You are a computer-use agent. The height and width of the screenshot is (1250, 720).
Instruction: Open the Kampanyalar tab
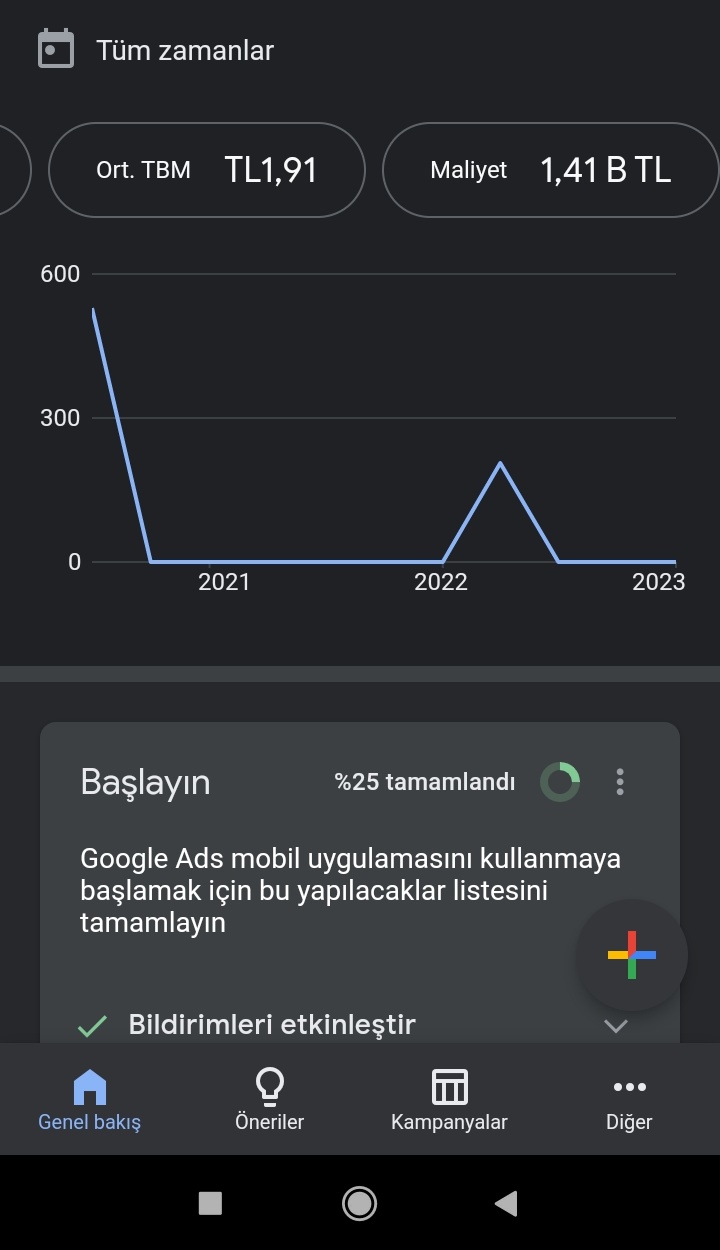coord(450,1100)
